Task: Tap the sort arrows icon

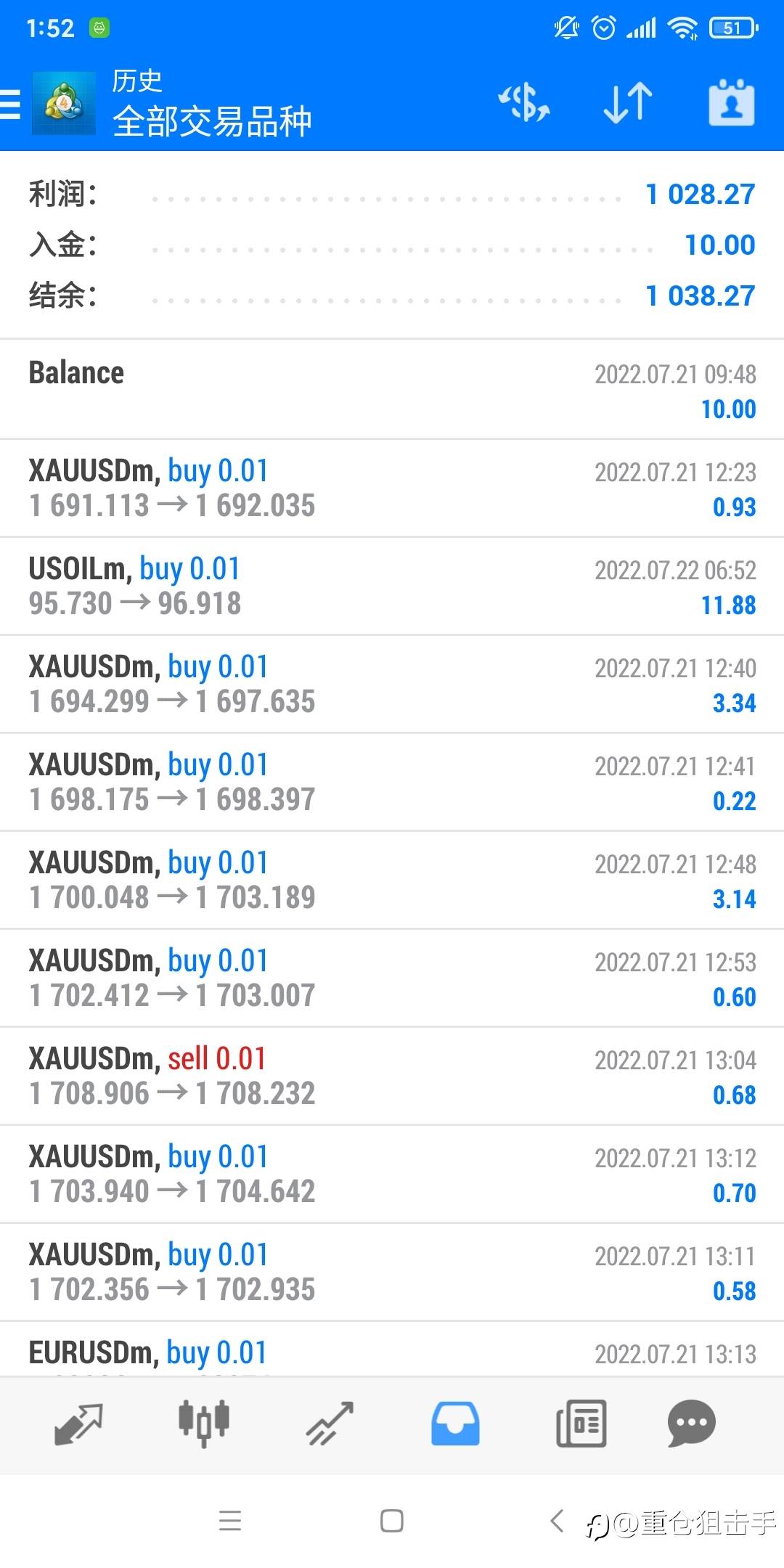Action: click(628, 102)
